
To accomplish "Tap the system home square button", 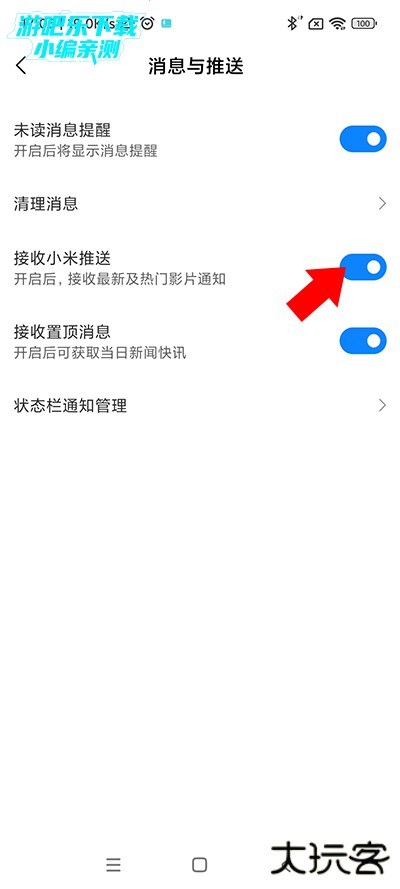I will tap(199, 864).
